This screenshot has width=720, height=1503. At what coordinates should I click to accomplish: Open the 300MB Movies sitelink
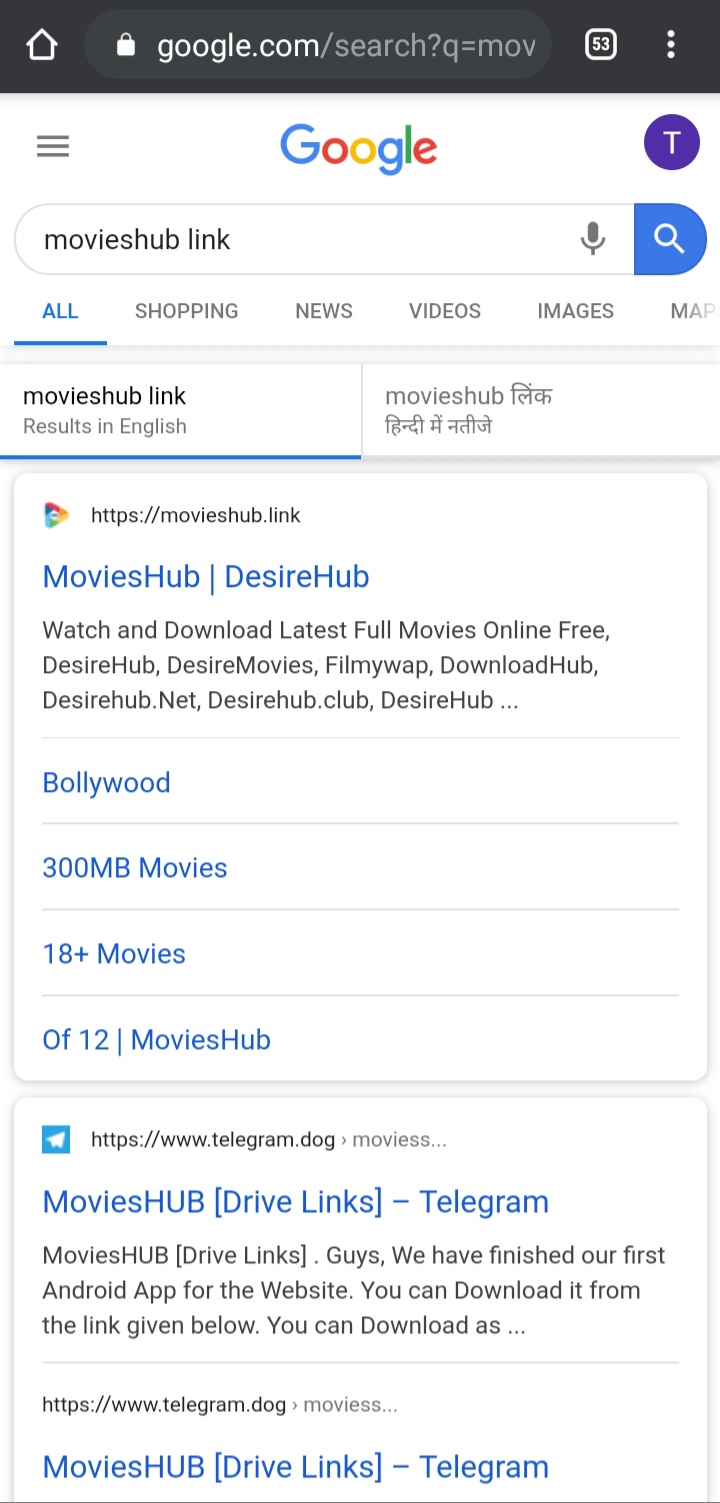135,868
